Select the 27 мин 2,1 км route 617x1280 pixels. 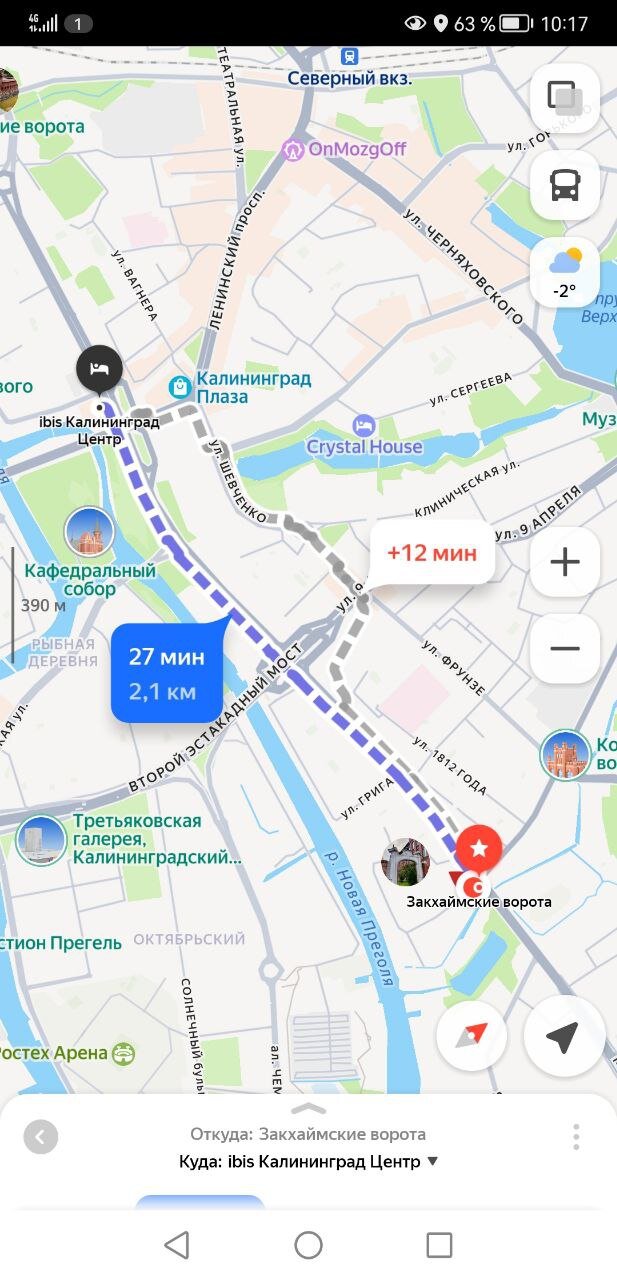tap(167, 673)
